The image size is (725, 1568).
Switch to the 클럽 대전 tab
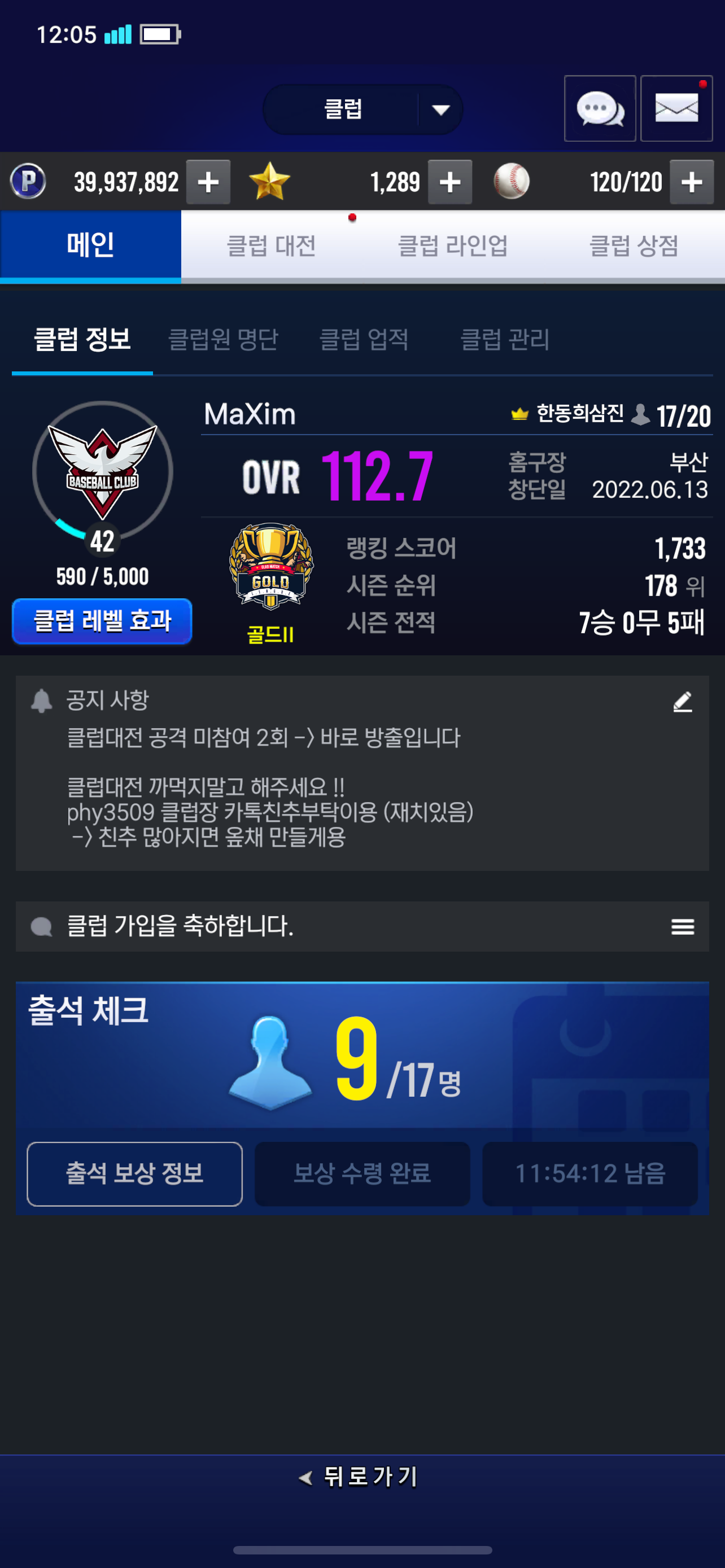[272, 246]
